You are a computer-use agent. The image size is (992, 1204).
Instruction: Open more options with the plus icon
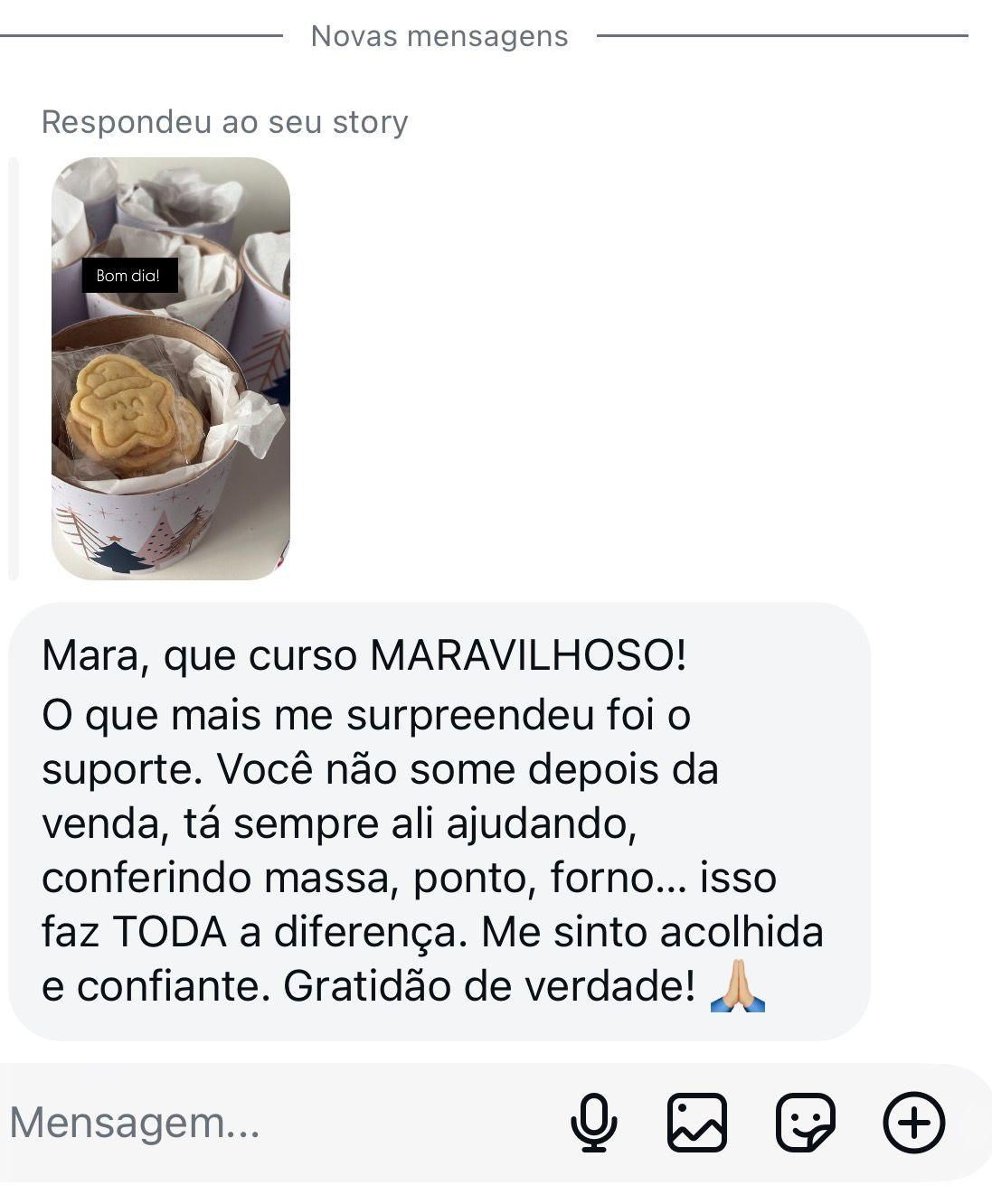coord(913,1123)
